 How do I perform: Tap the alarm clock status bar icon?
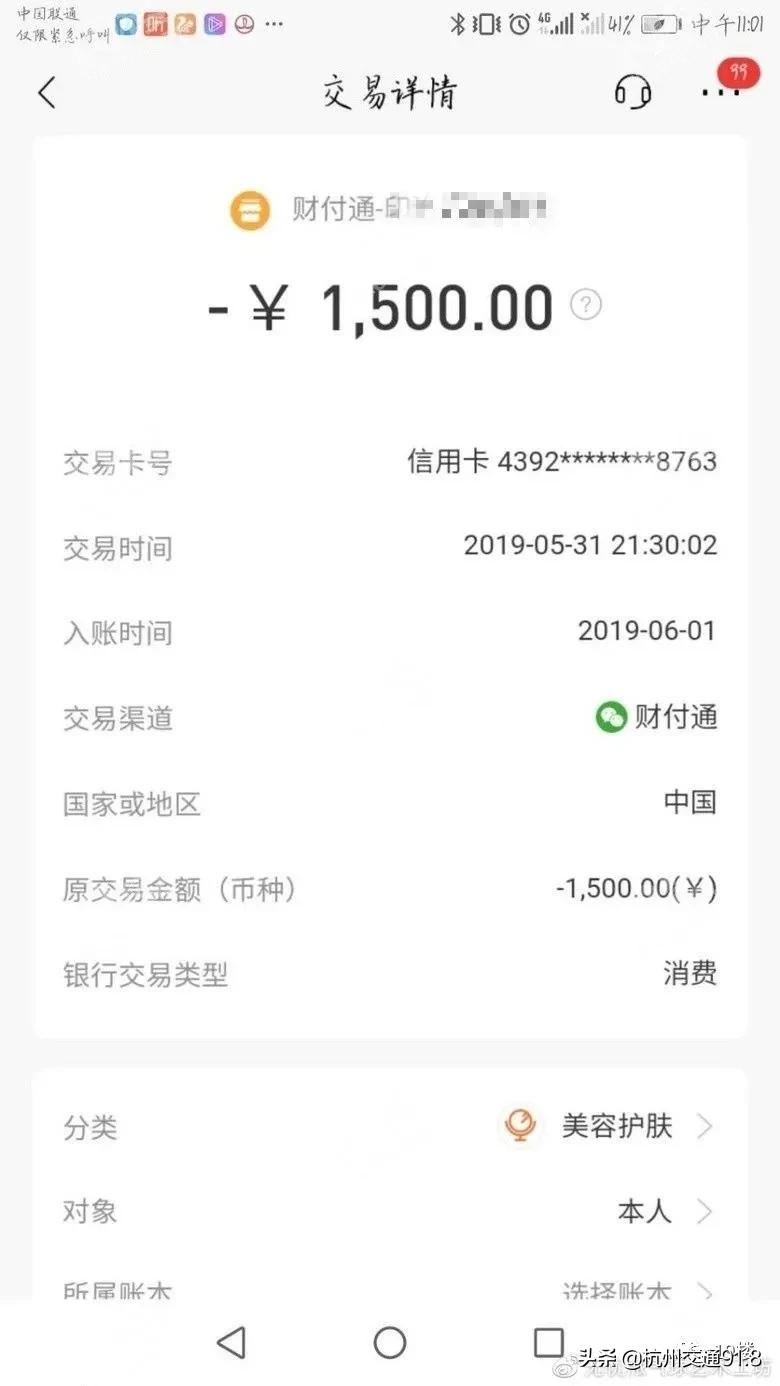pyautogui.click(x=517, y=22)
